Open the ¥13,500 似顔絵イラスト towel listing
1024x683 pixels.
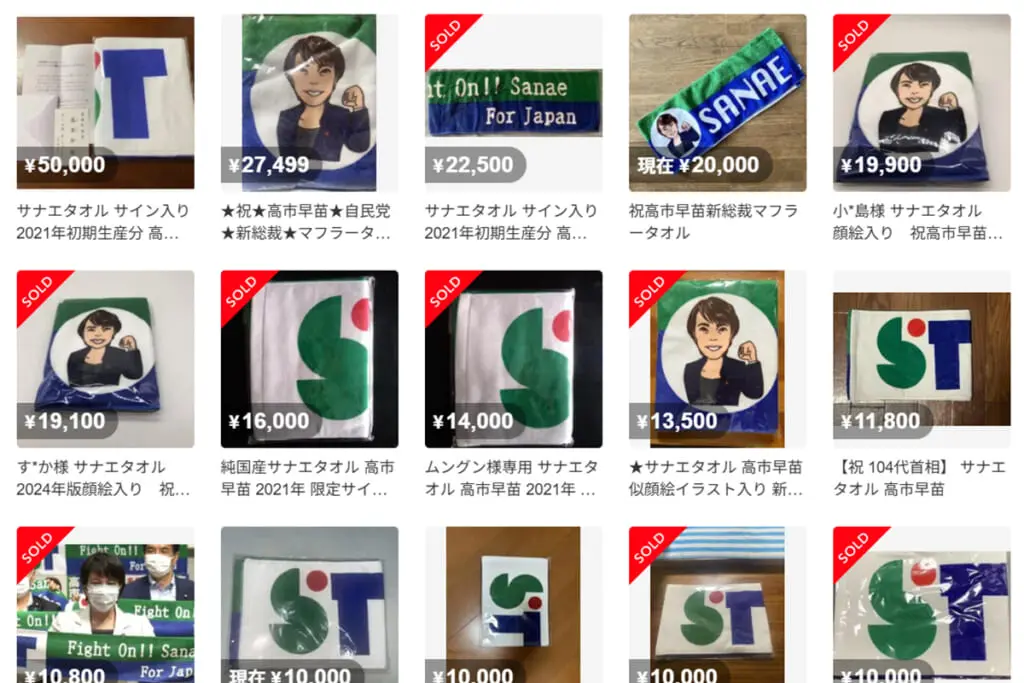(x=717, y=358)
